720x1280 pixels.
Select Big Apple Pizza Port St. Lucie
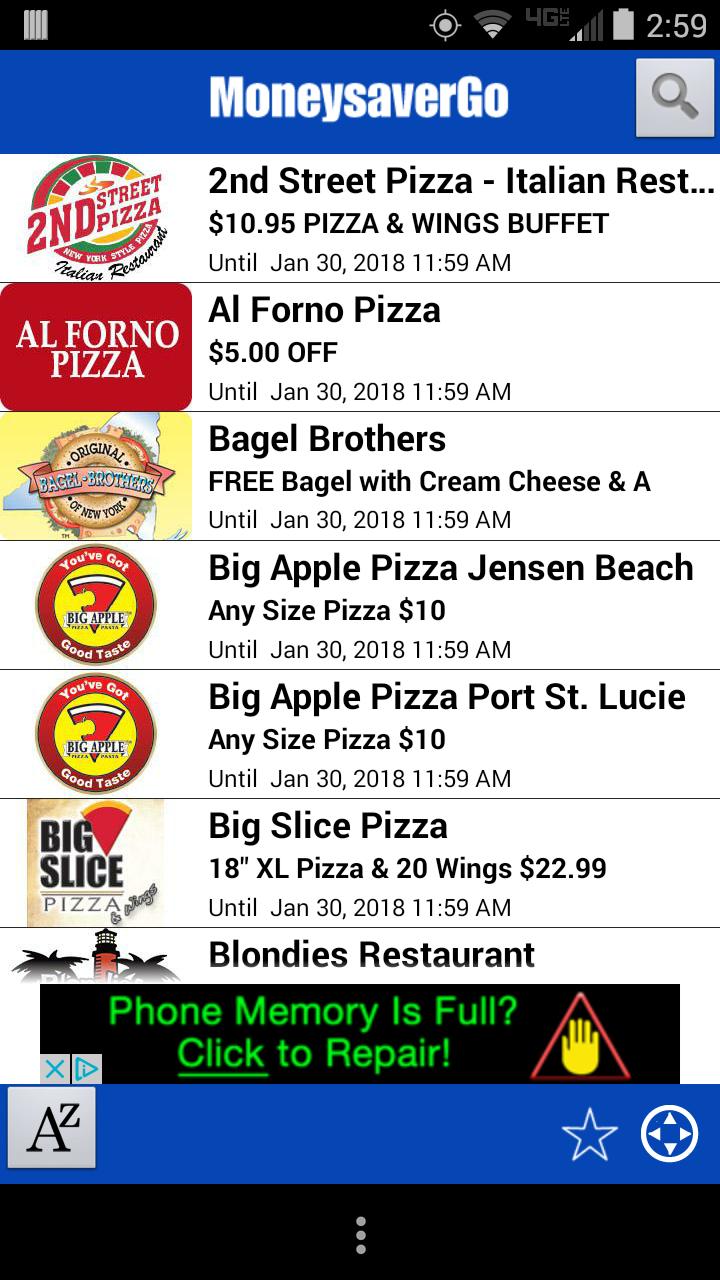click(x=460, y=735)
